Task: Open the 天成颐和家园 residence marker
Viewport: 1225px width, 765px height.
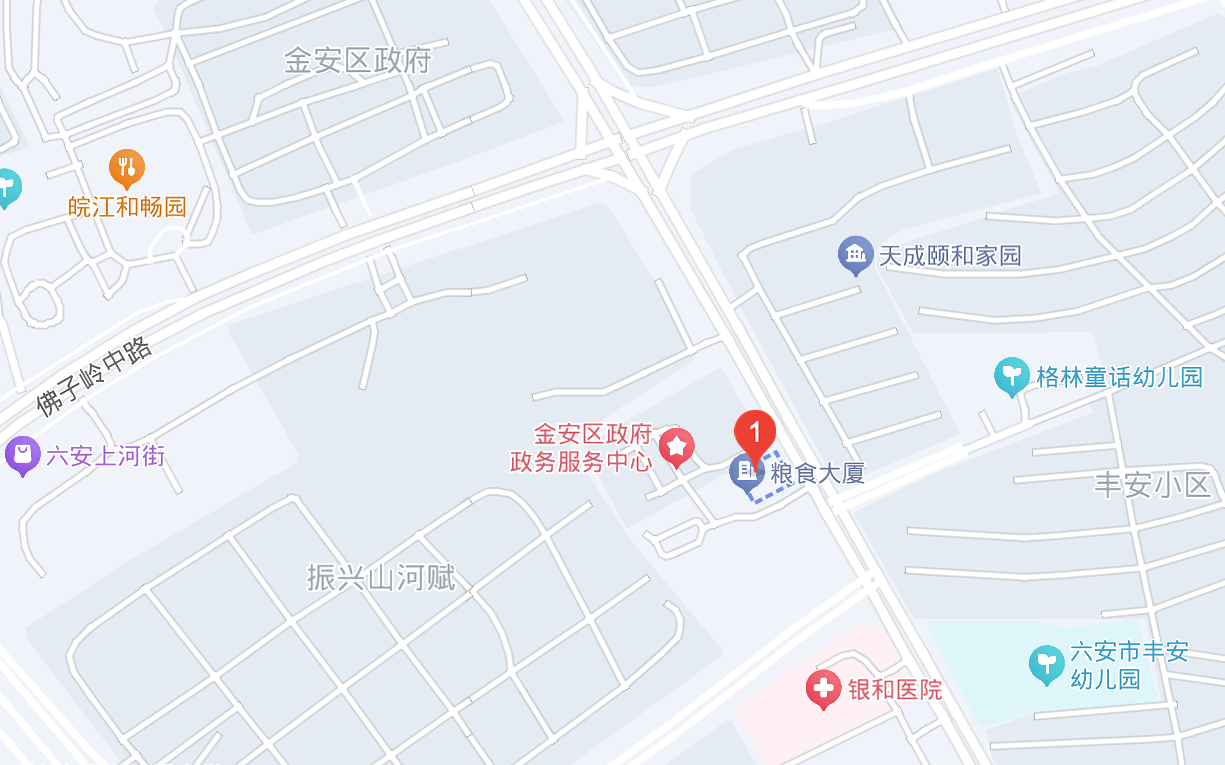Action: [855, 255]
